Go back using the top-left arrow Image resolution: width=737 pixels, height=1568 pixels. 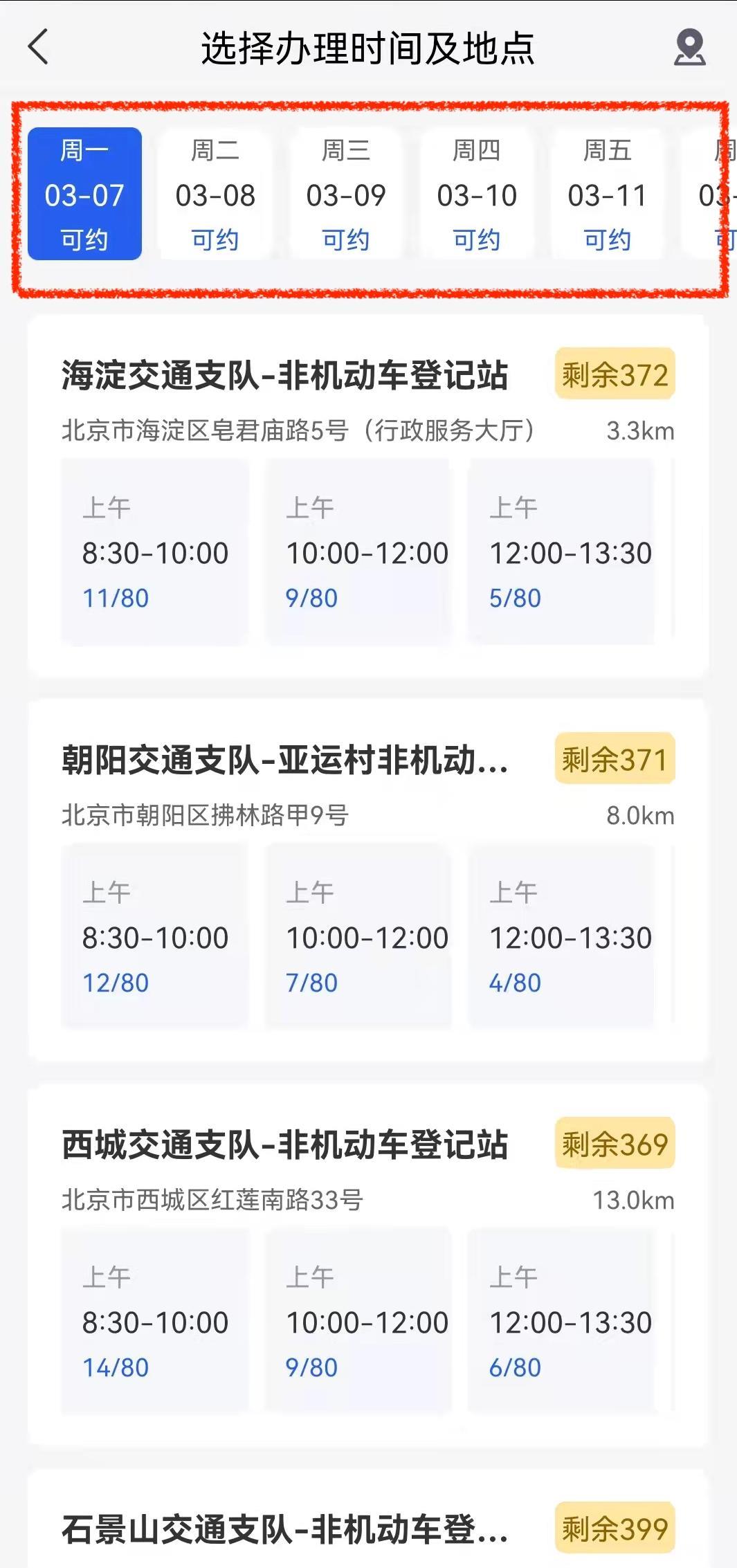click(x=39, y=47)
